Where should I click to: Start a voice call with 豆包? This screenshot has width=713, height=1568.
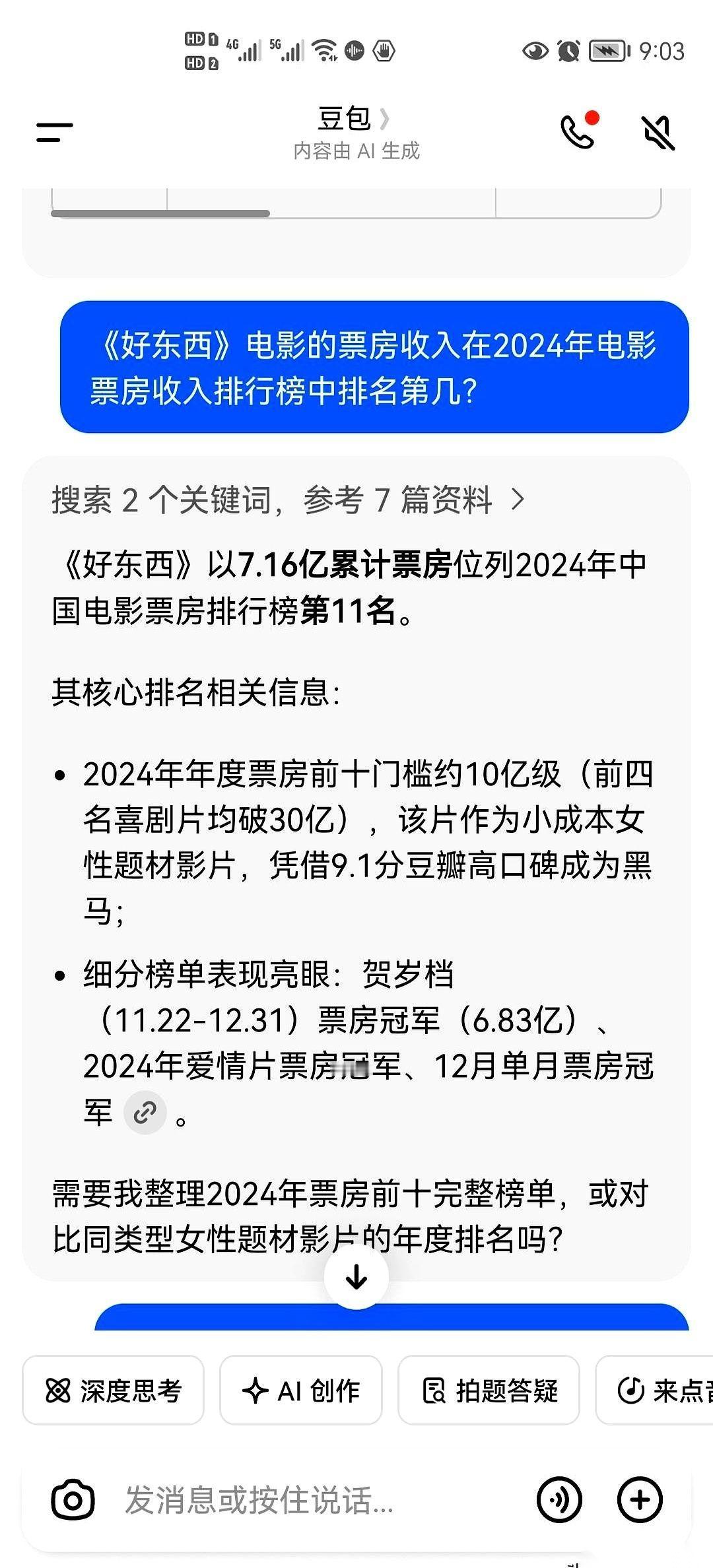[x=578, y=131]
